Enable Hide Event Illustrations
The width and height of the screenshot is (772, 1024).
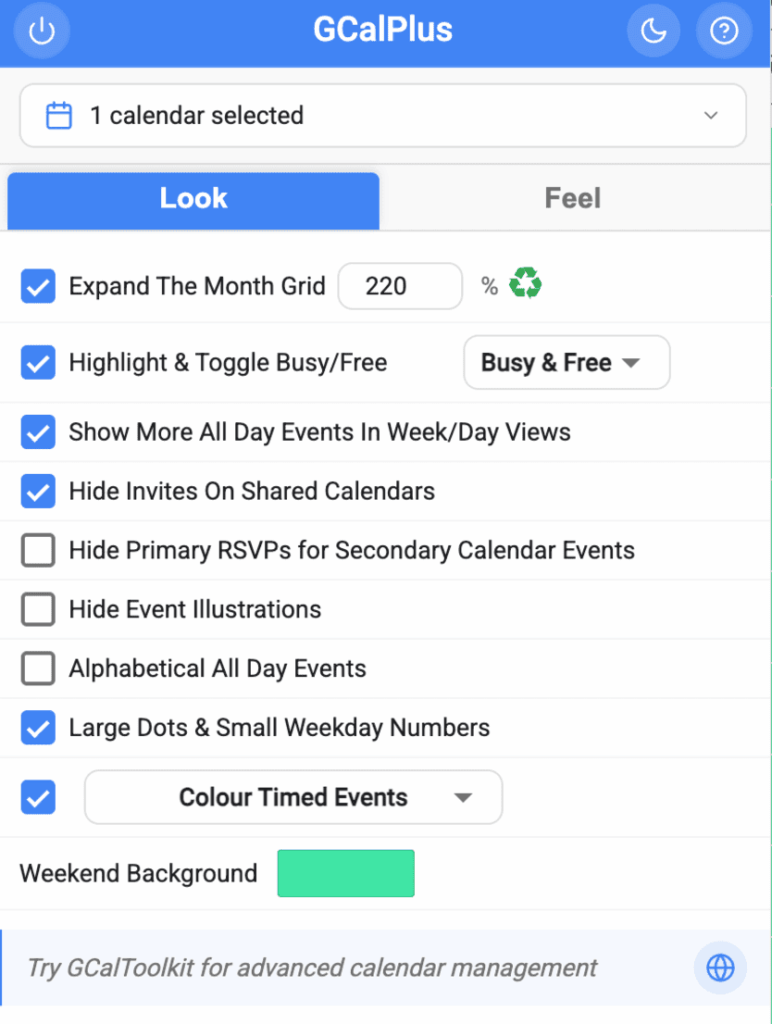[x=38, y=609]
